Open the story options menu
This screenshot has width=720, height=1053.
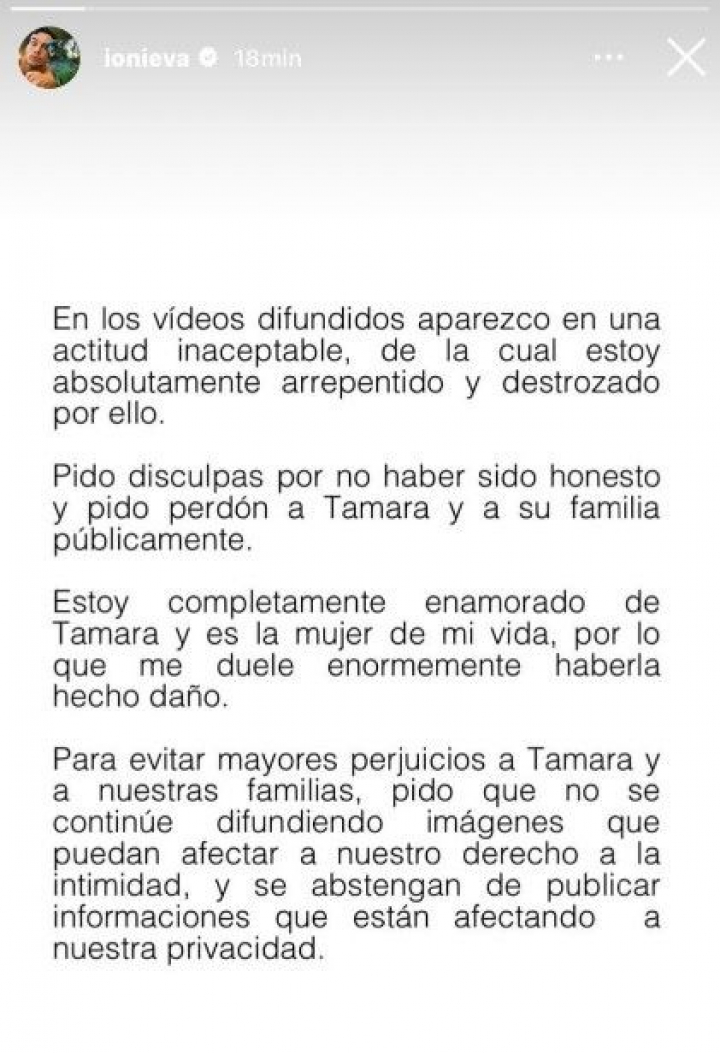pyautogui.click(x=609, y=58)
